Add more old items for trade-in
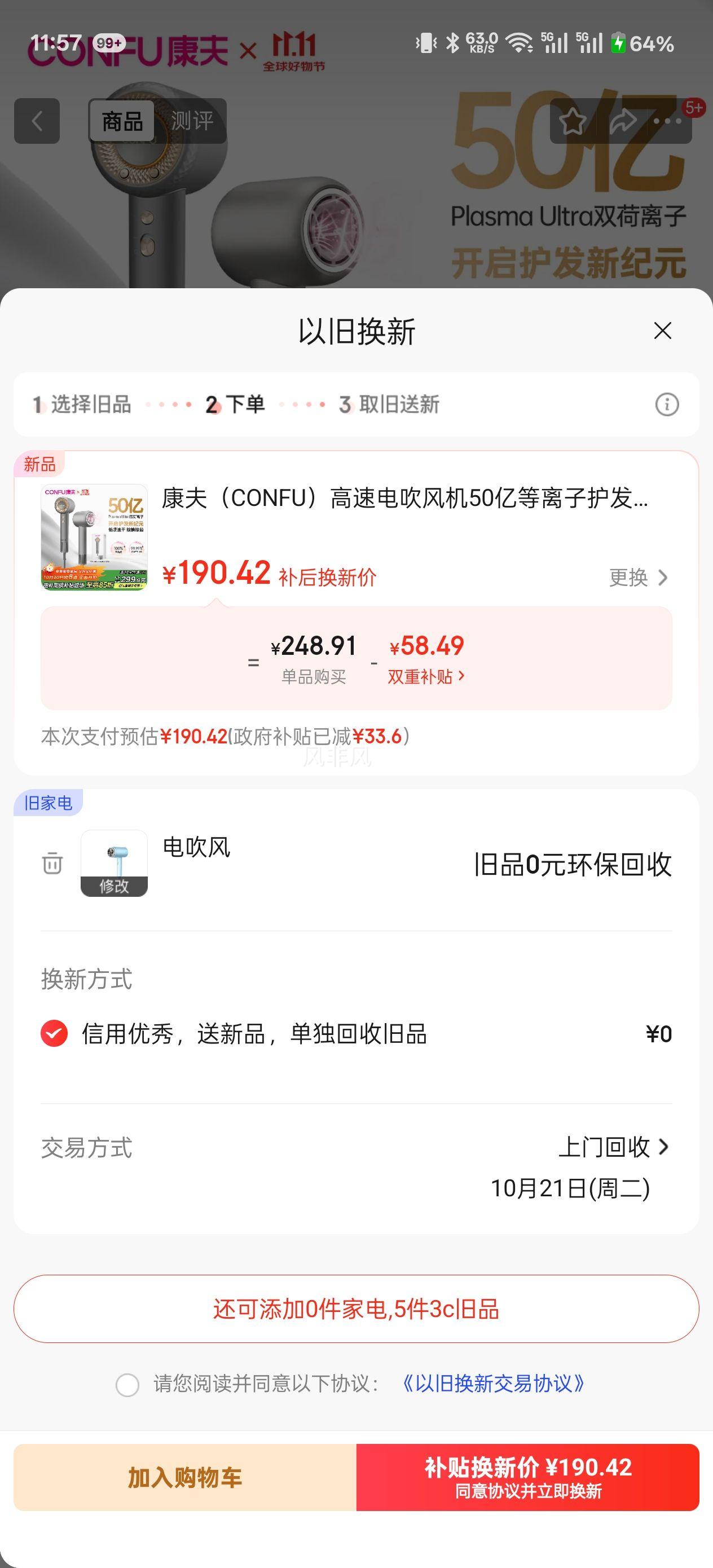Image resolution: width=713 pixels, height=1568 pixels. click(x=356, y=1309)
